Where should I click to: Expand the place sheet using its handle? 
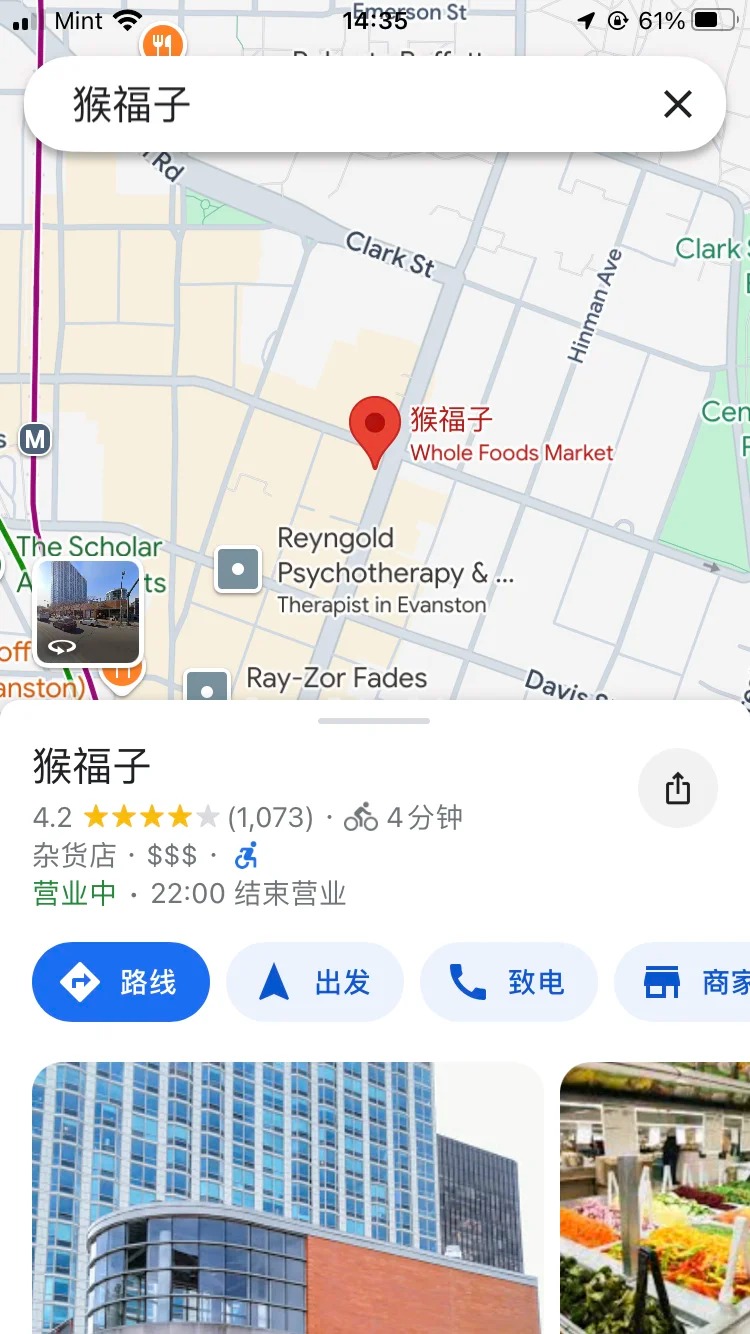[x=374, y=720]
